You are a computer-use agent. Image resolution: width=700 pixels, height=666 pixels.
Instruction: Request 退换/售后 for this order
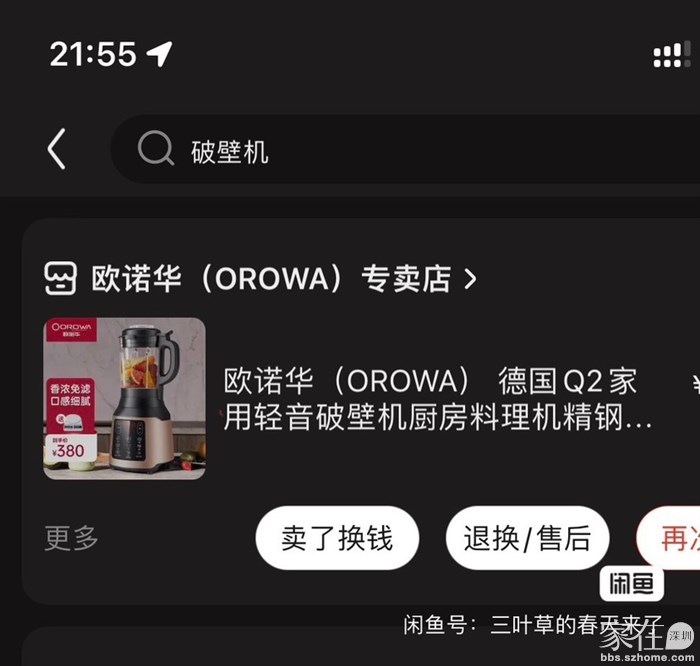pyautogui.click(x=527, y=538)
